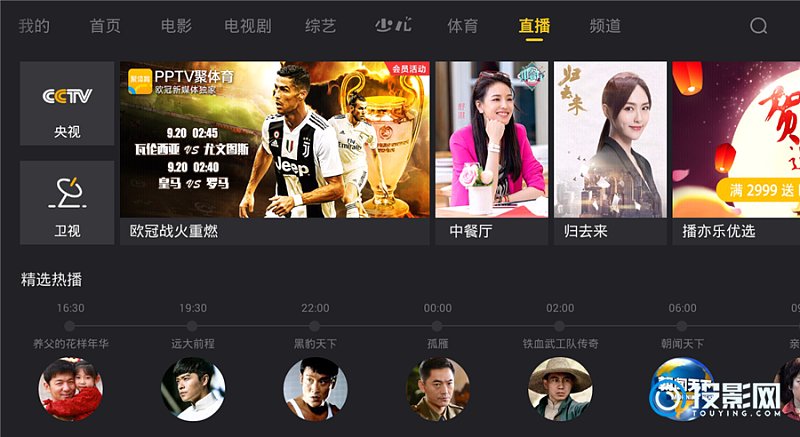Image resolution: width=800 pixels, height=437 pixels.
Task: Open the 体育 tab
Action: (x=462, y=26)
